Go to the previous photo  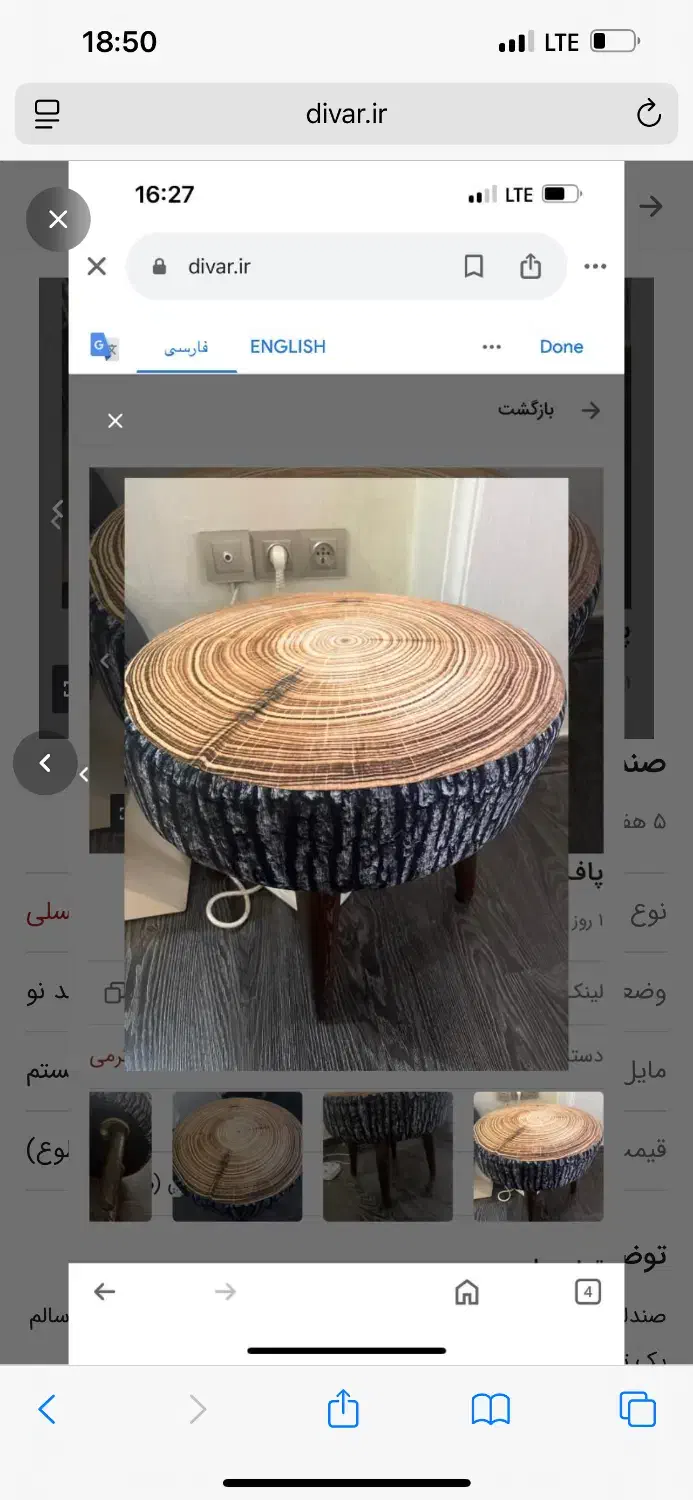[45, 764]
